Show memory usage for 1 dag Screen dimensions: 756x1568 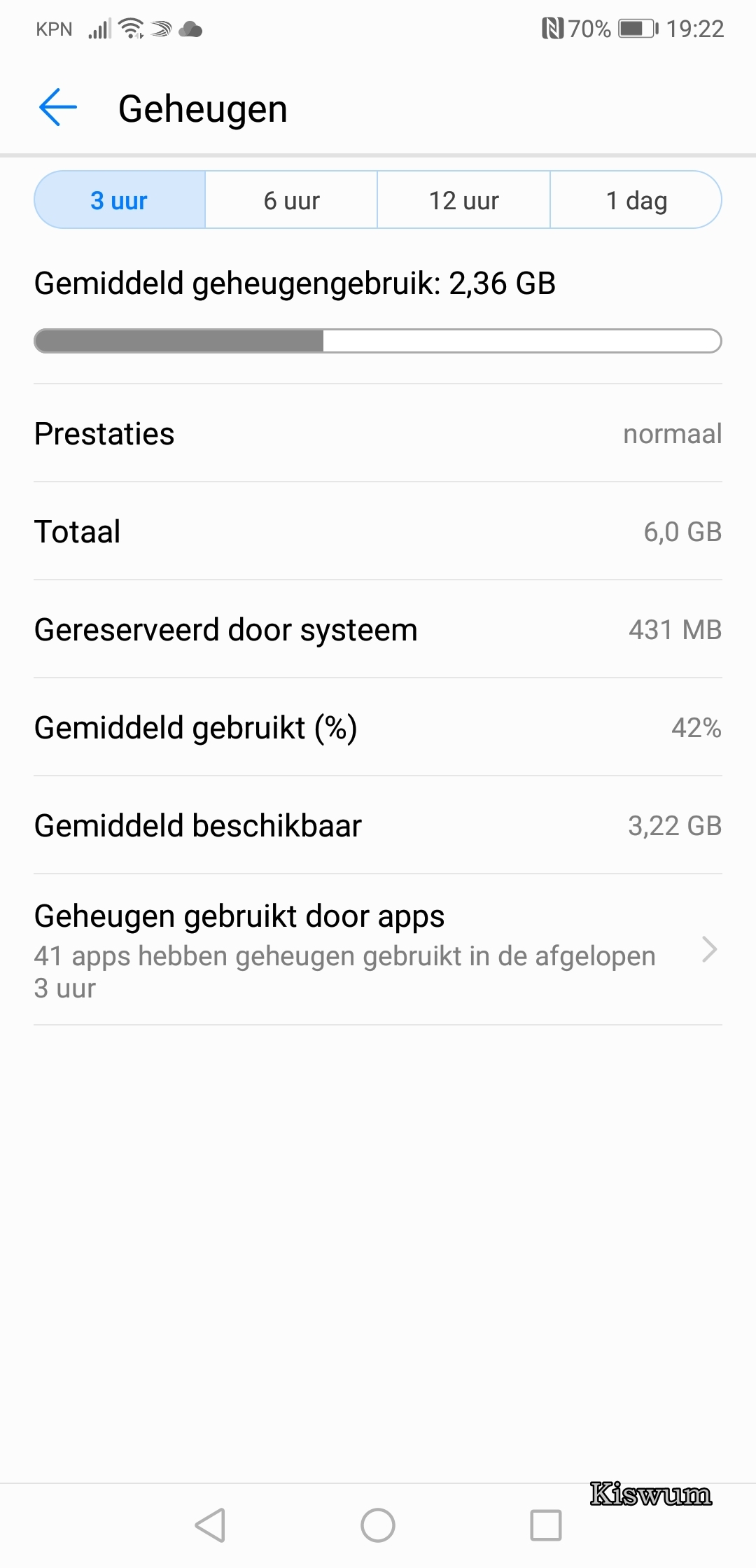point(636,200)
